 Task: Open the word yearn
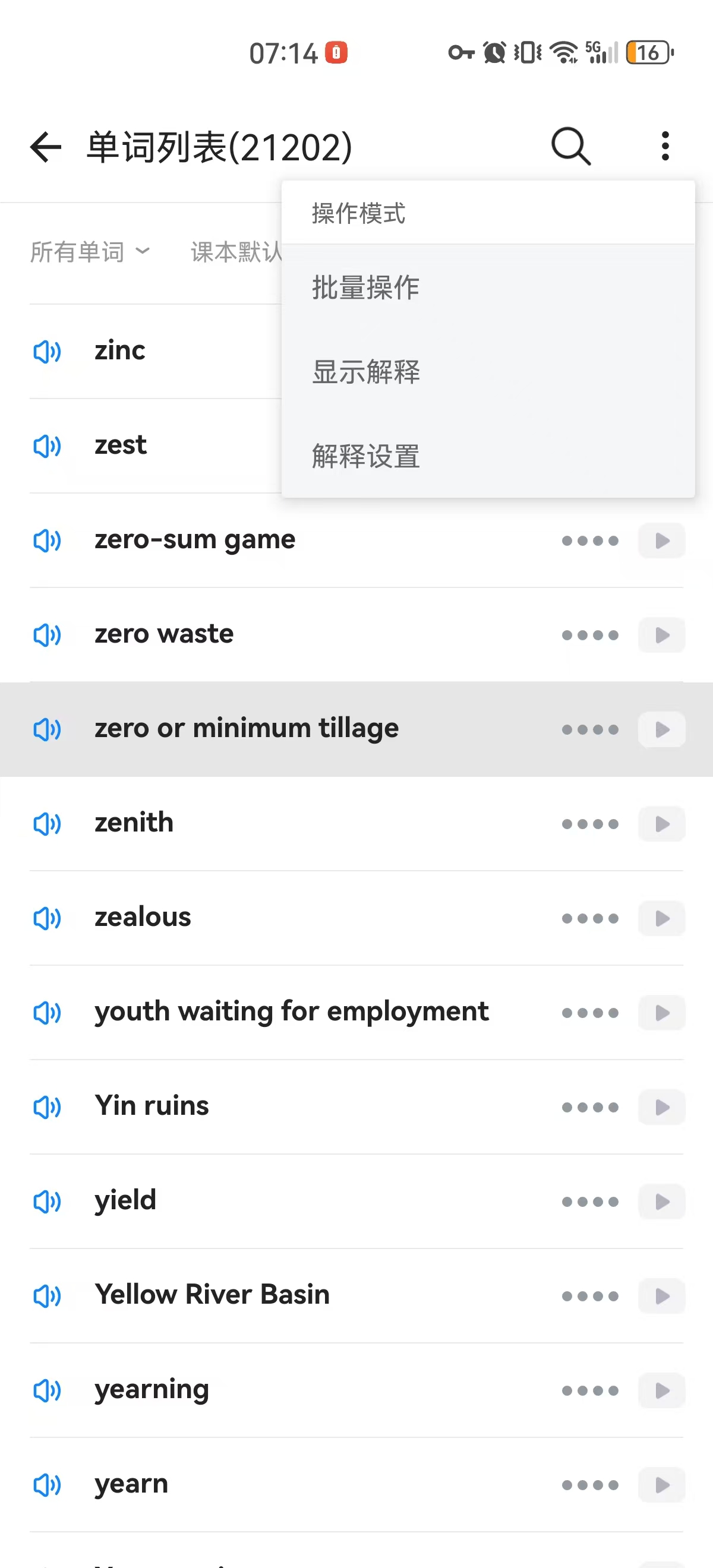click(356, 1485)
